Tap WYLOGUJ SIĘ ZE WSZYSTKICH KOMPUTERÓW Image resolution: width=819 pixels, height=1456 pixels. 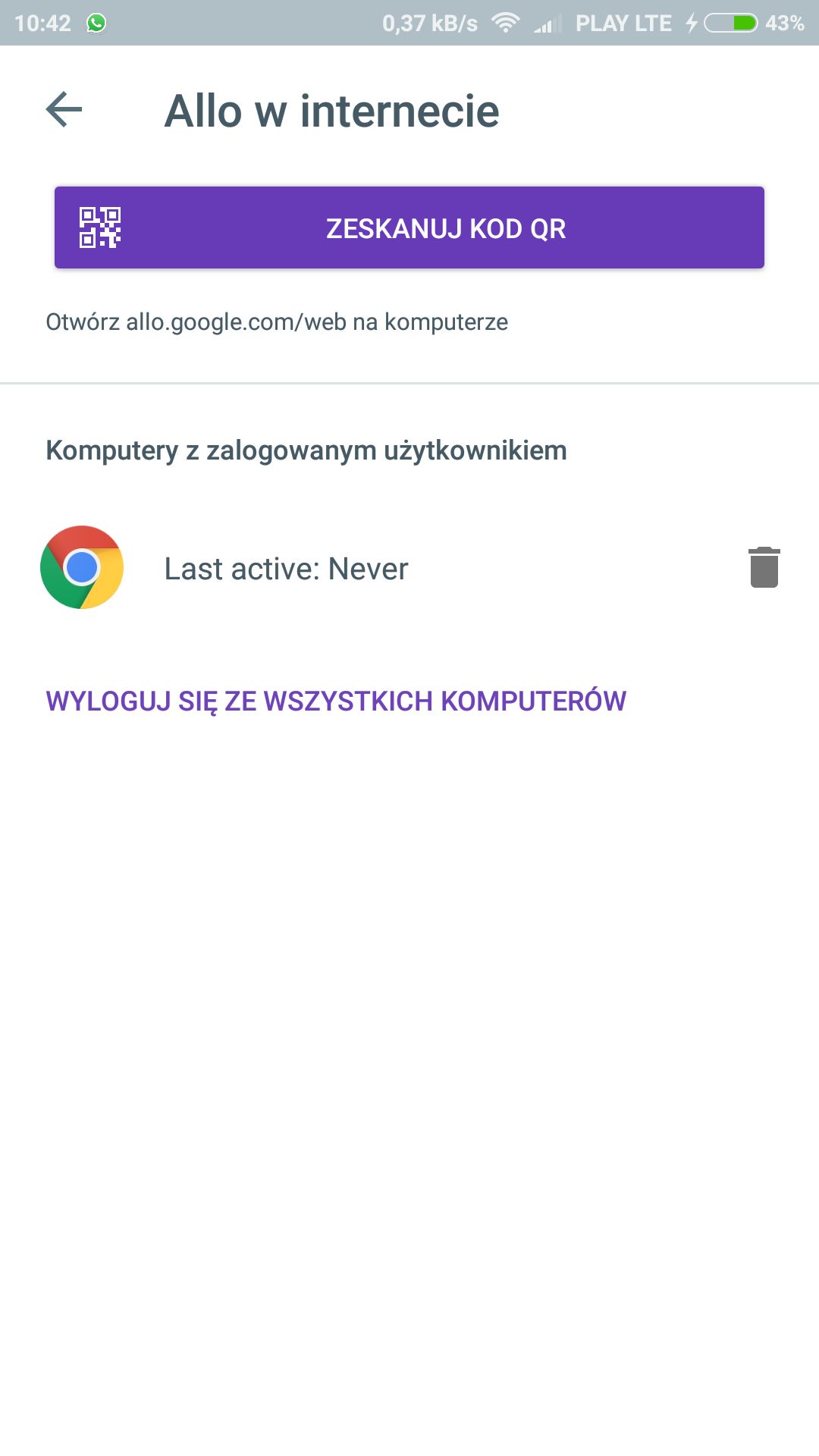click(x=336, y=701)
